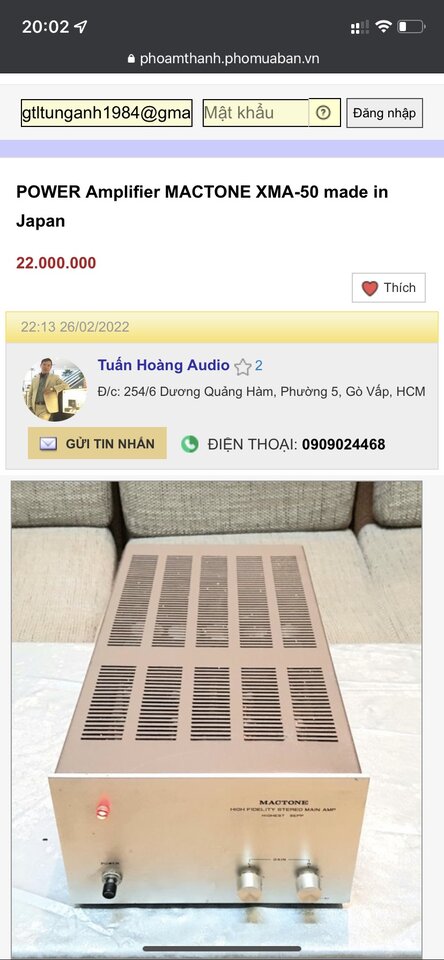This screenshot has height=960, width=444.
Task: Tap the seller's avatar photo
Action: click(x=55, y=389)
